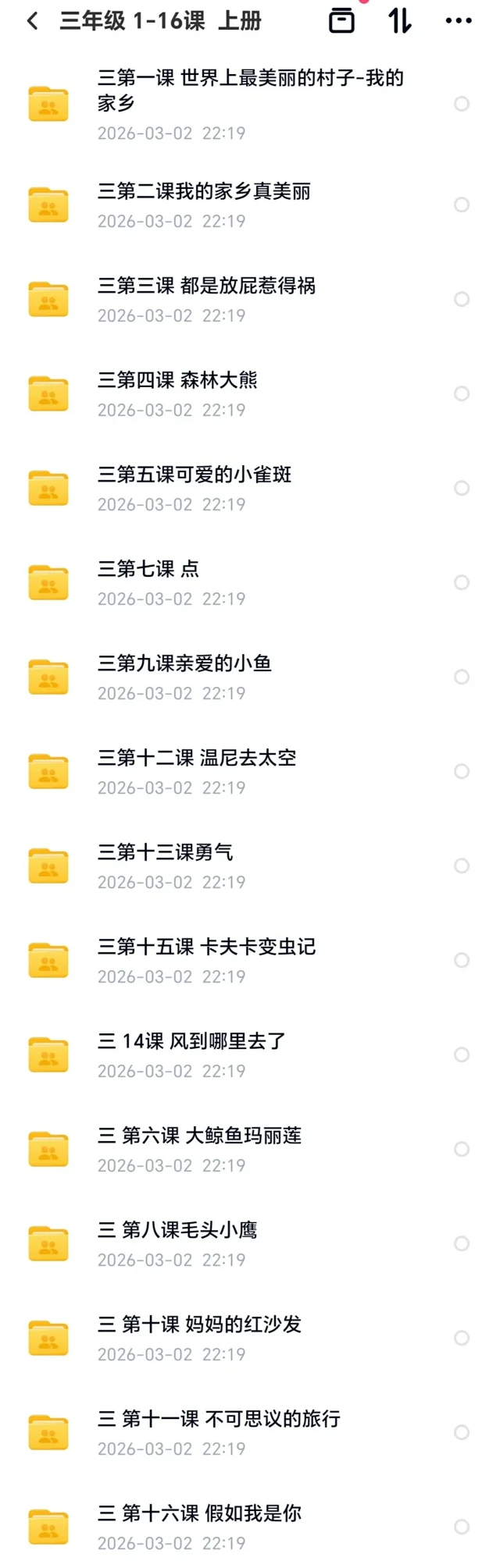Viewport: 500px width, 1568px height.
Task: Open folder 三 第十六课 假如我是你
Action: point(199,1513)
